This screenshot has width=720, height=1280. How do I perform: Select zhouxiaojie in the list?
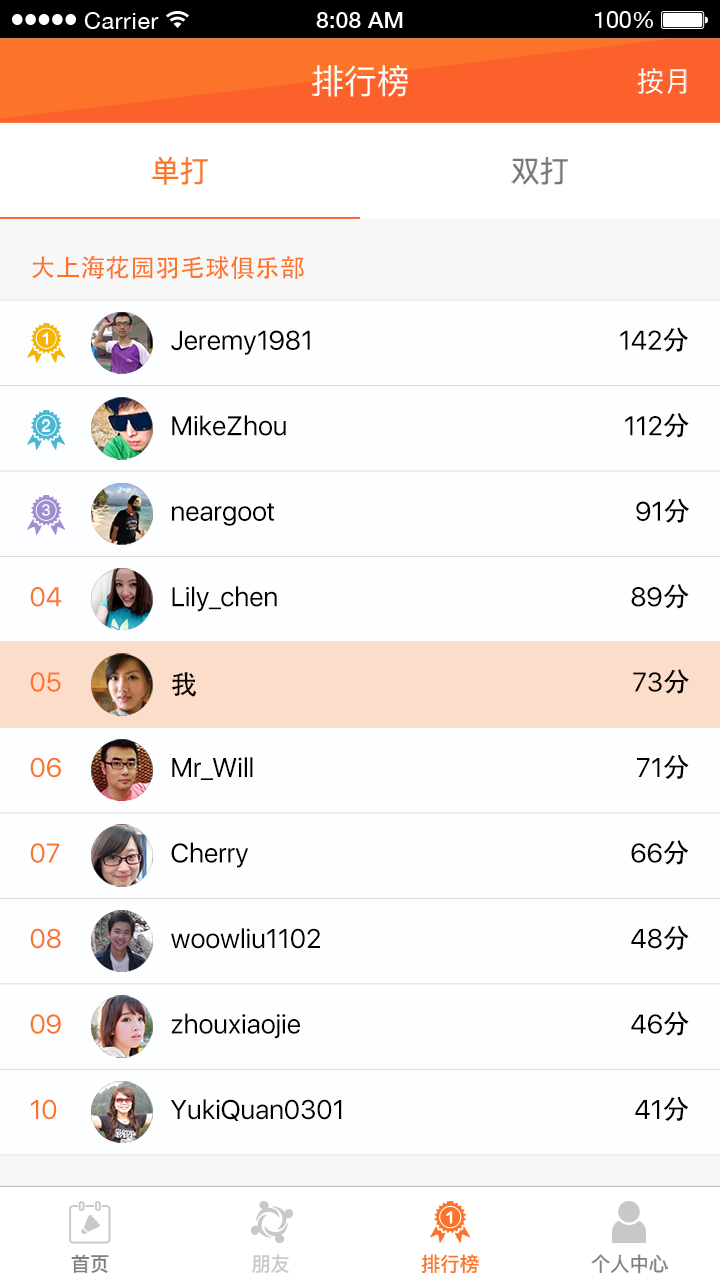[x=360, y=1026]
